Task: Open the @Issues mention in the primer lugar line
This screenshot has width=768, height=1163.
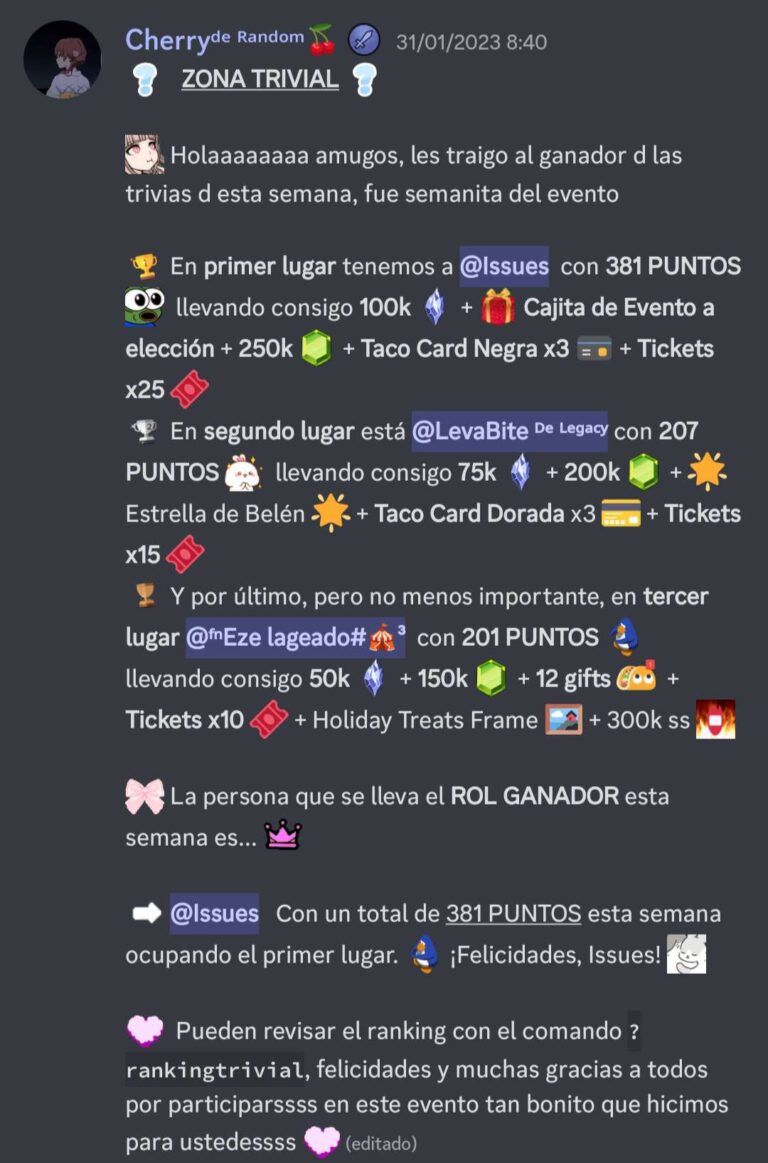Action: click(504, 266)
